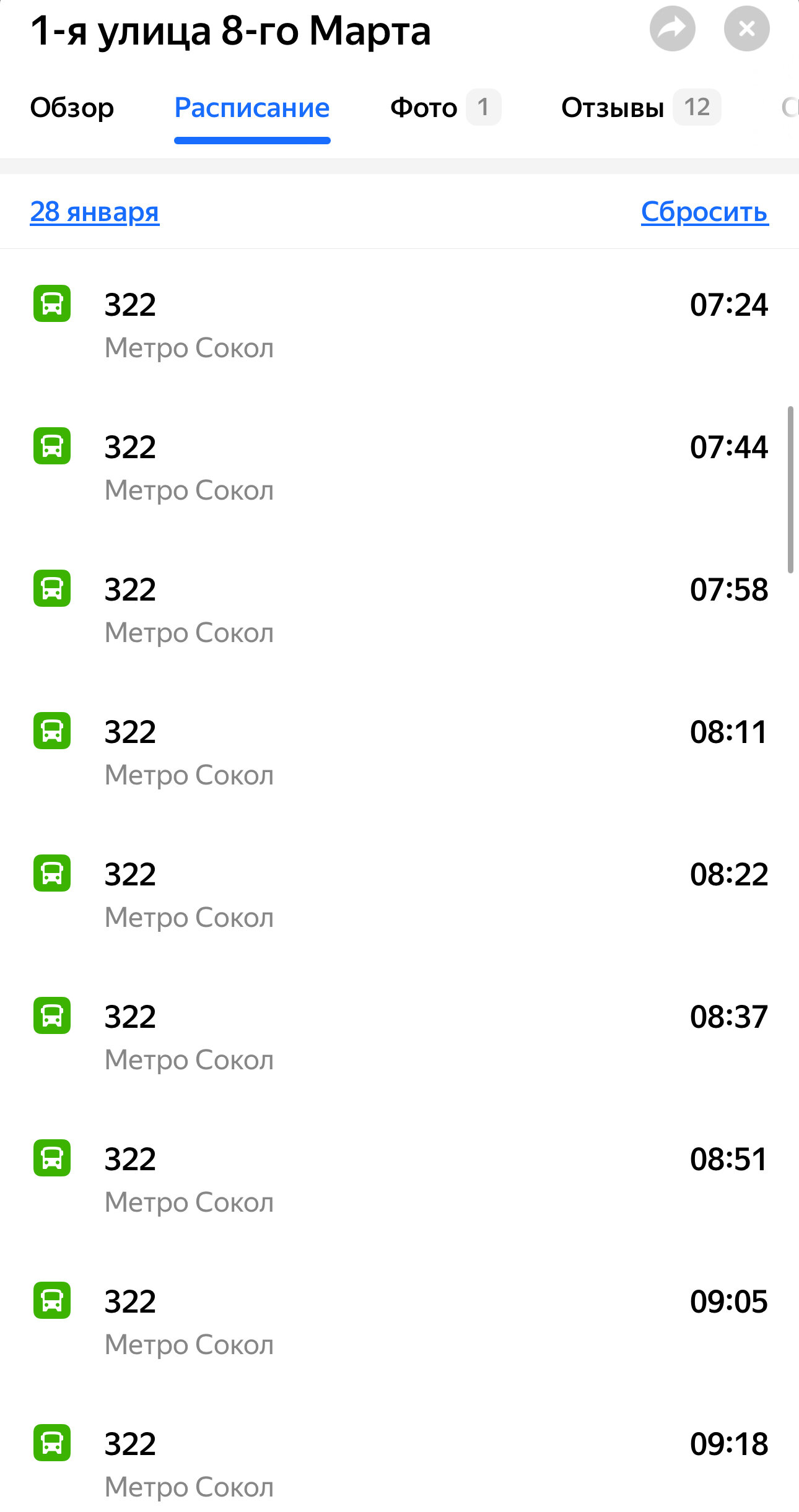
Task: Open the Фото tab
Action: click(x=444, y=108)
